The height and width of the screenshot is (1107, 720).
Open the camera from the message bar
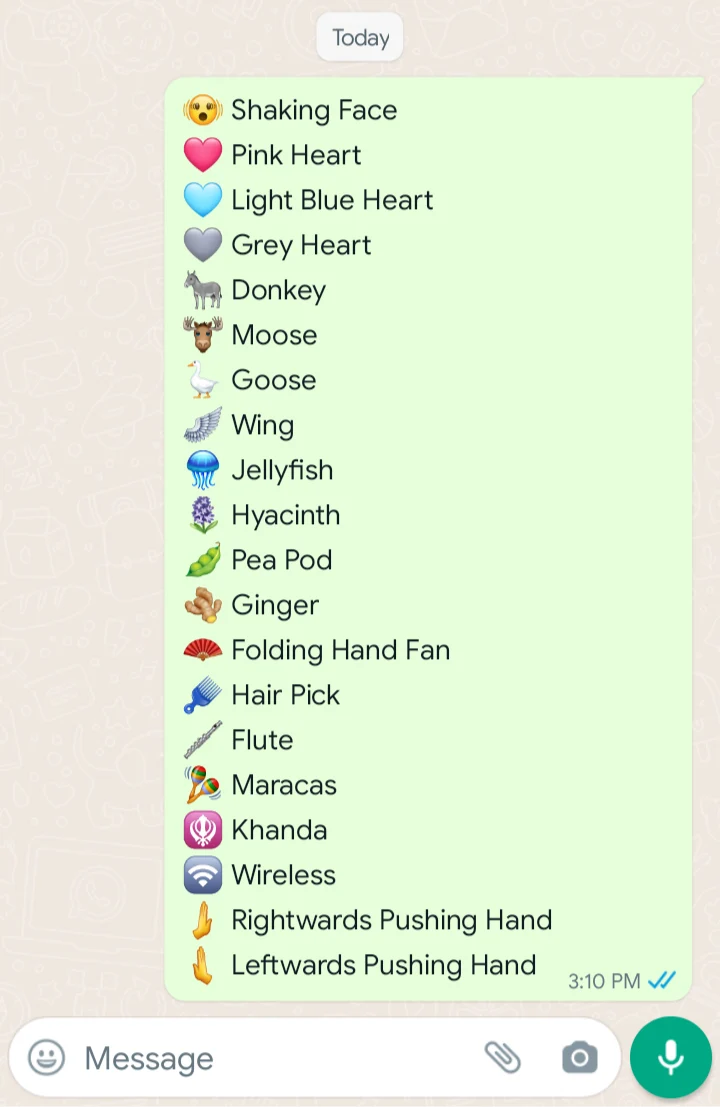point(578,1057)
